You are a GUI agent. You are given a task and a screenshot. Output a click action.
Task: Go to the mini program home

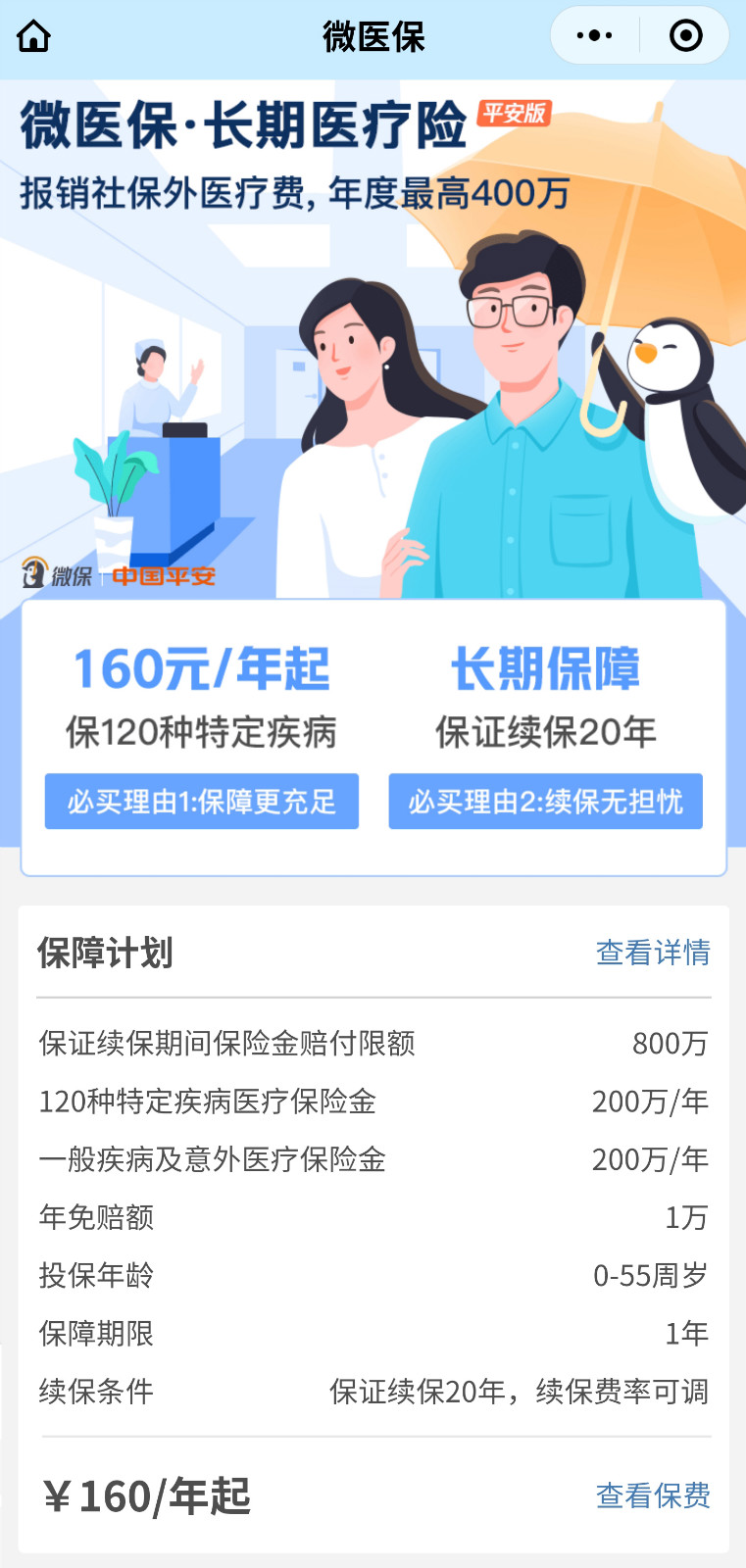(33, 36)
